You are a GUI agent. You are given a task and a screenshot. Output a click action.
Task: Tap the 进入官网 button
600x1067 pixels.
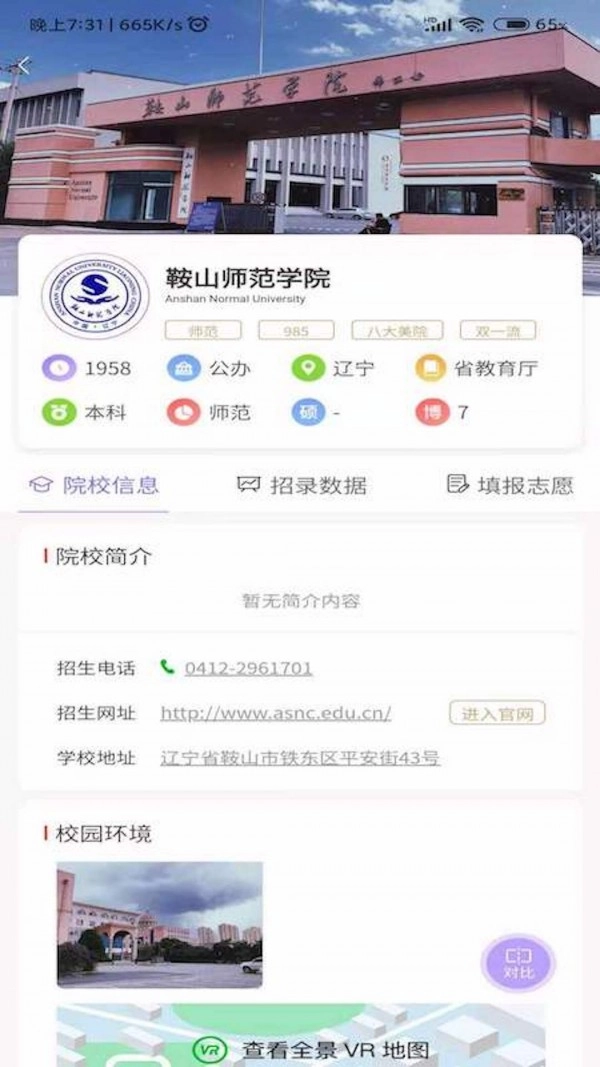coord(497,713)
